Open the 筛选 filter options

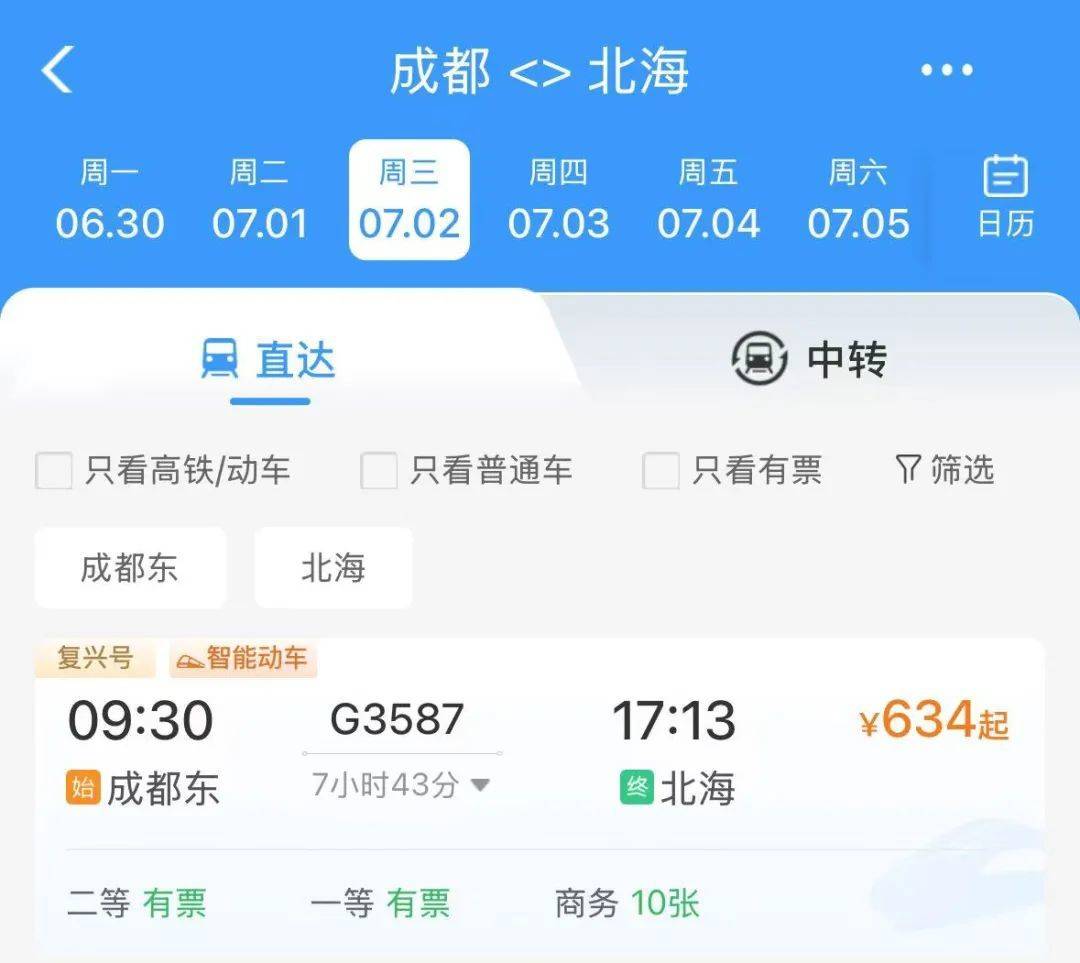(x=945, y=469)
